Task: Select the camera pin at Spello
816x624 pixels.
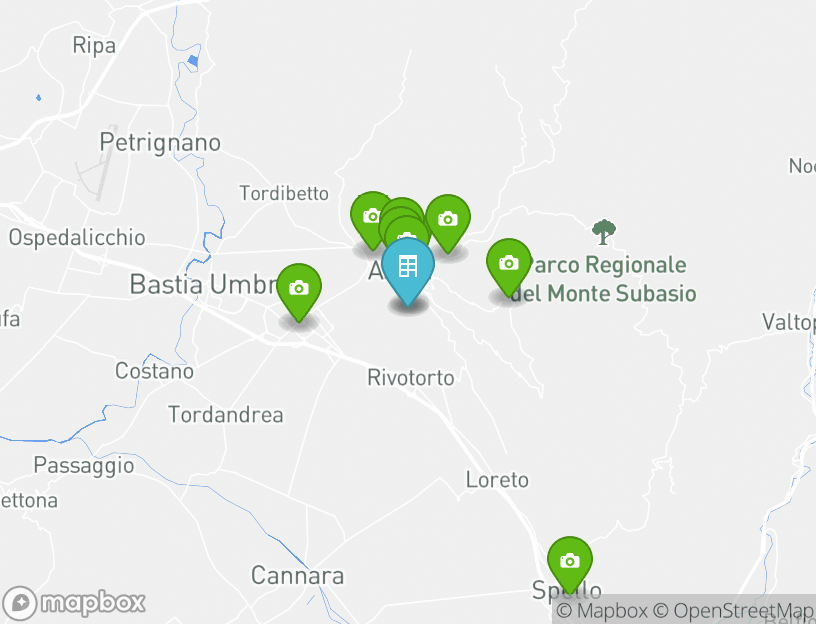Action: pyautogui.click(x=569, y=562)
